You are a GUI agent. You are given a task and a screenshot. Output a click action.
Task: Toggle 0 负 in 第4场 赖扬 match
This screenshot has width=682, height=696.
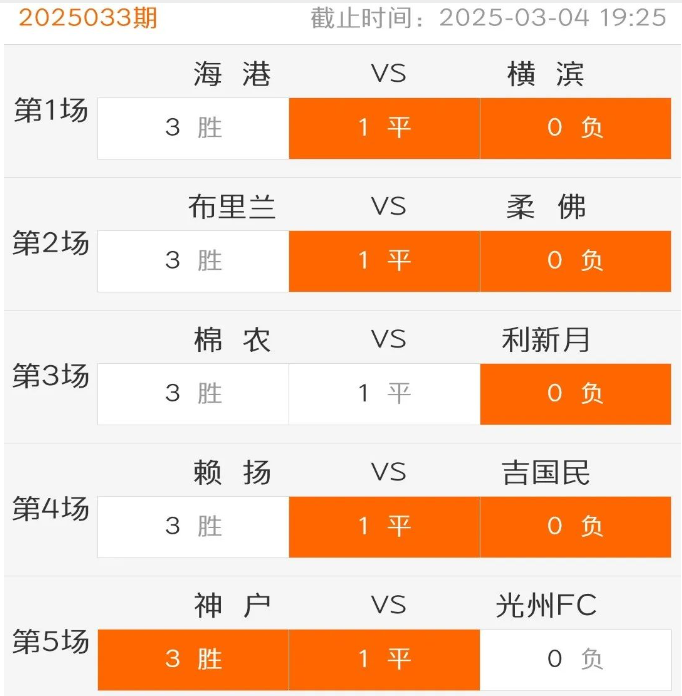tap(575, 526)
